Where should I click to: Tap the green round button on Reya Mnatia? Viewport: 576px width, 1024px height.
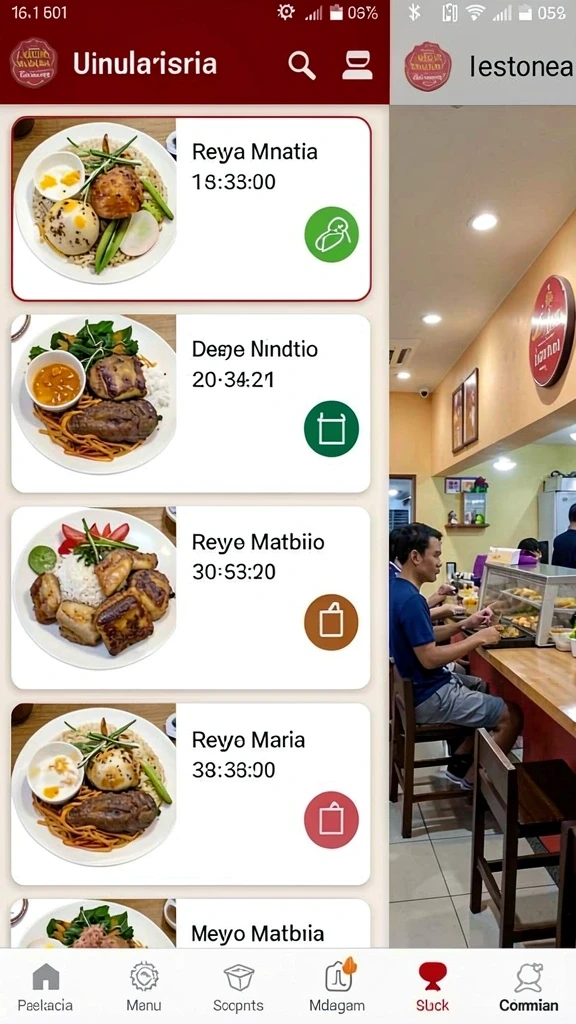[x=332, y=234]
